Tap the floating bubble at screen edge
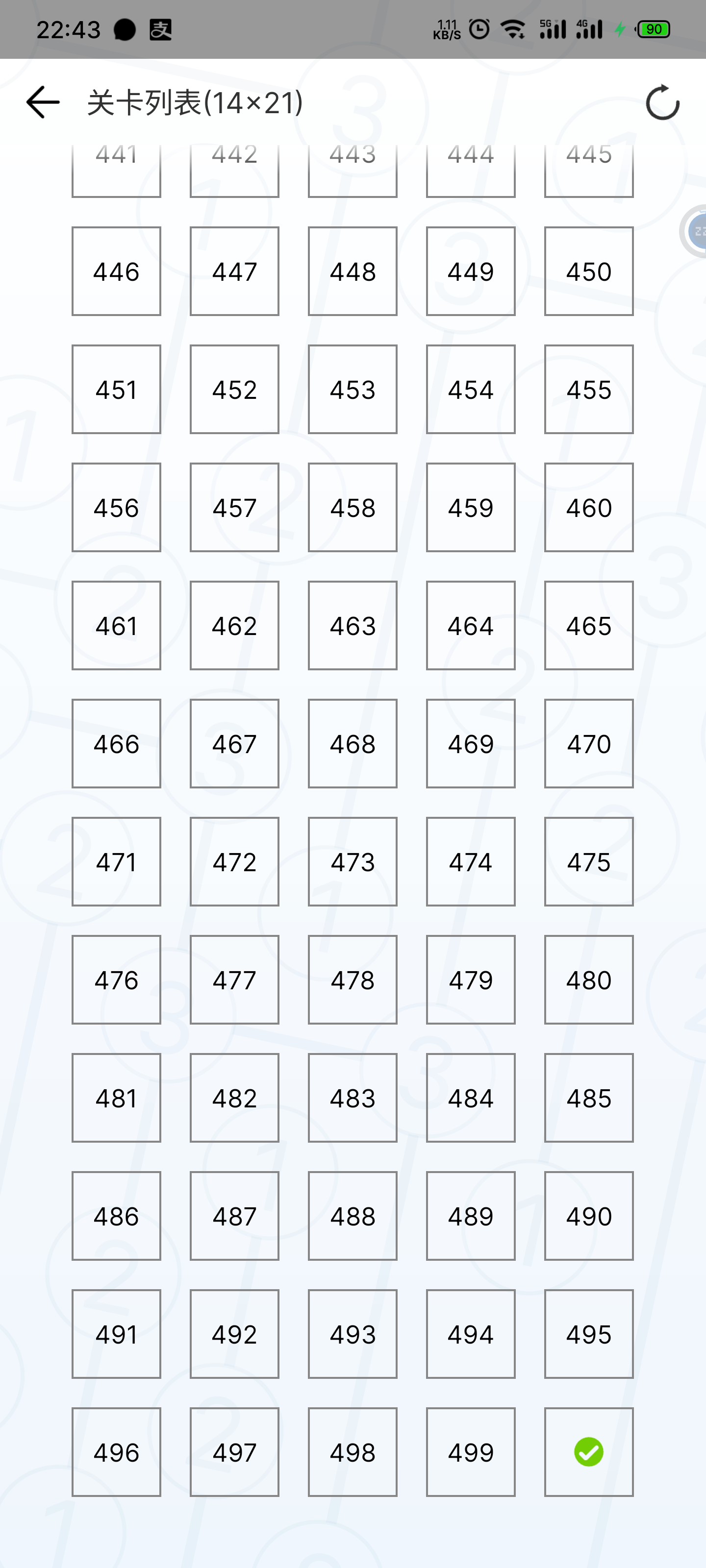706x1568 pixels. (694, 231)
